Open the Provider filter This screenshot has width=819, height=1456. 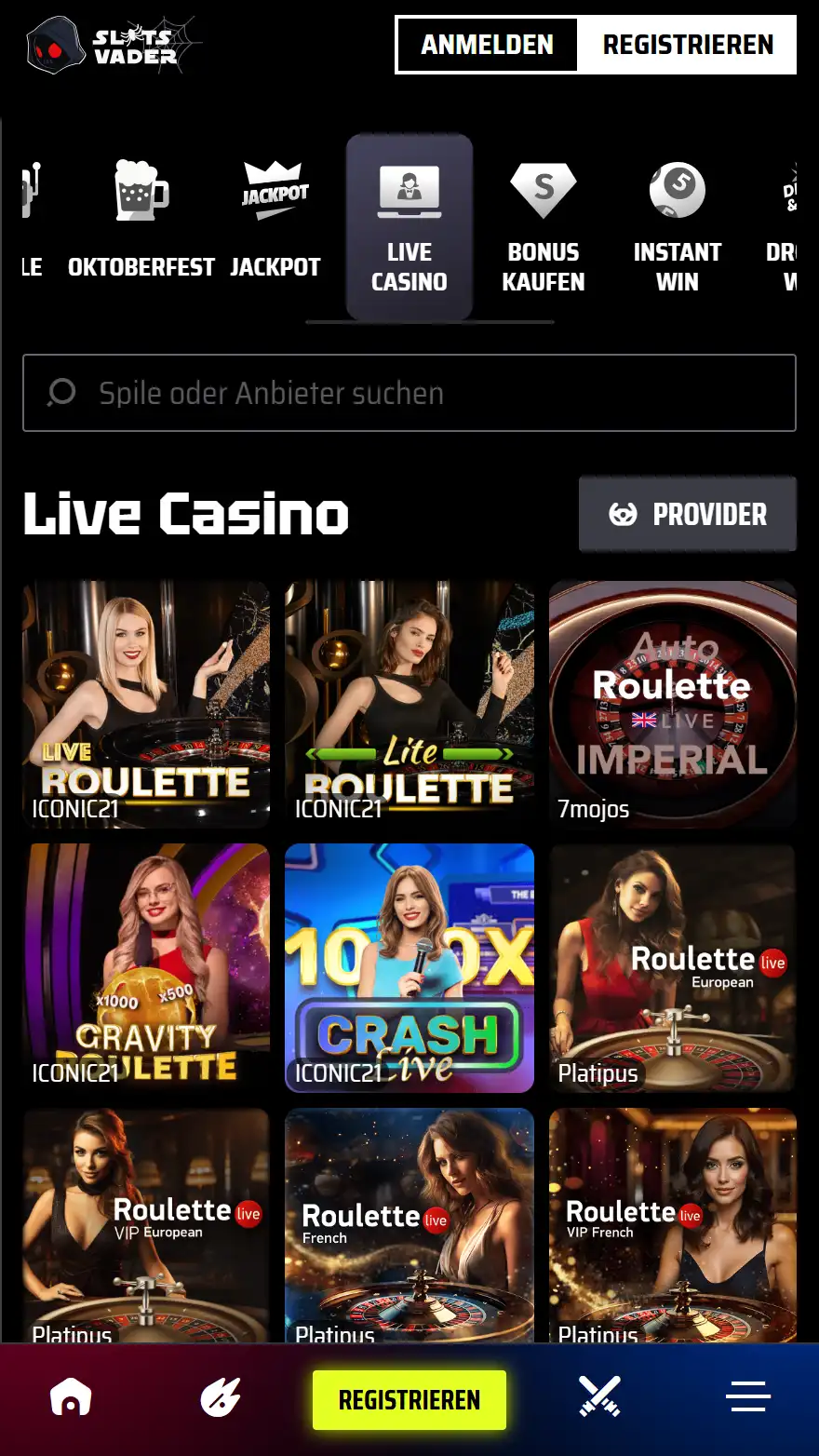coord(688,514)
